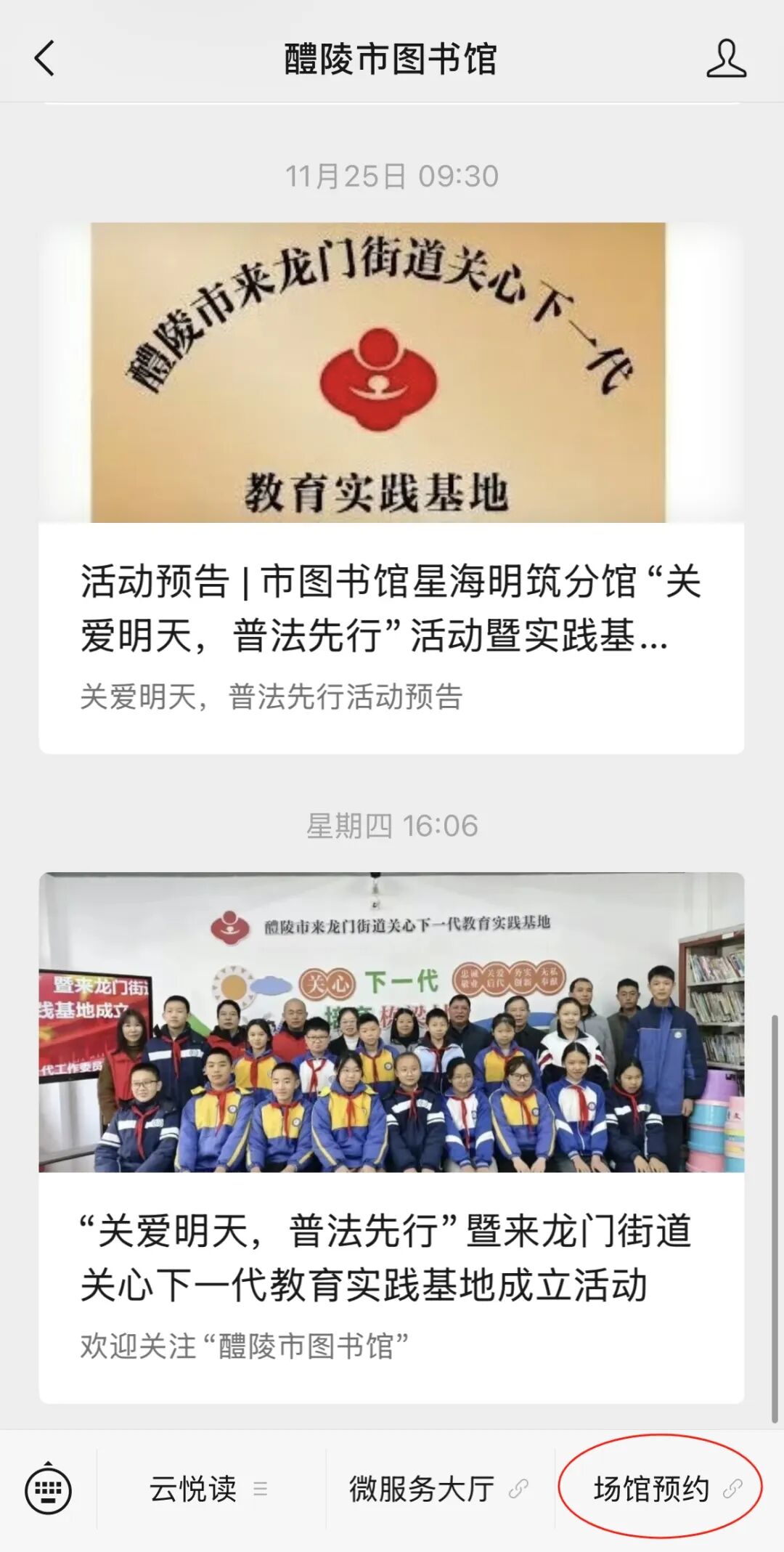Viewport: 784px width, 1552px height.
Task: Open the 活动预告 星海明筑分馆 article
Action: click(x=391, y=609)
